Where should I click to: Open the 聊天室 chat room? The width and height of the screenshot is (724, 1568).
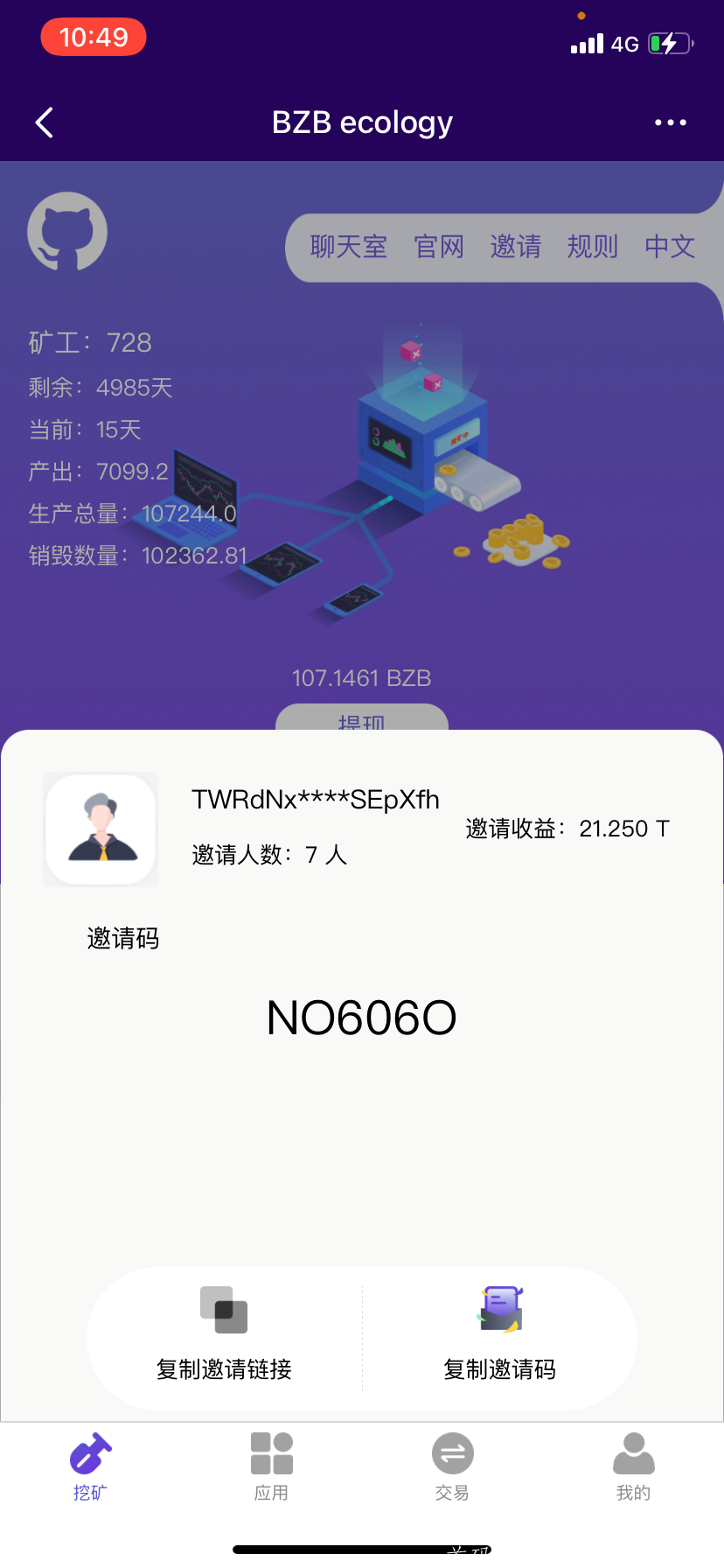(x=348, y=247)
